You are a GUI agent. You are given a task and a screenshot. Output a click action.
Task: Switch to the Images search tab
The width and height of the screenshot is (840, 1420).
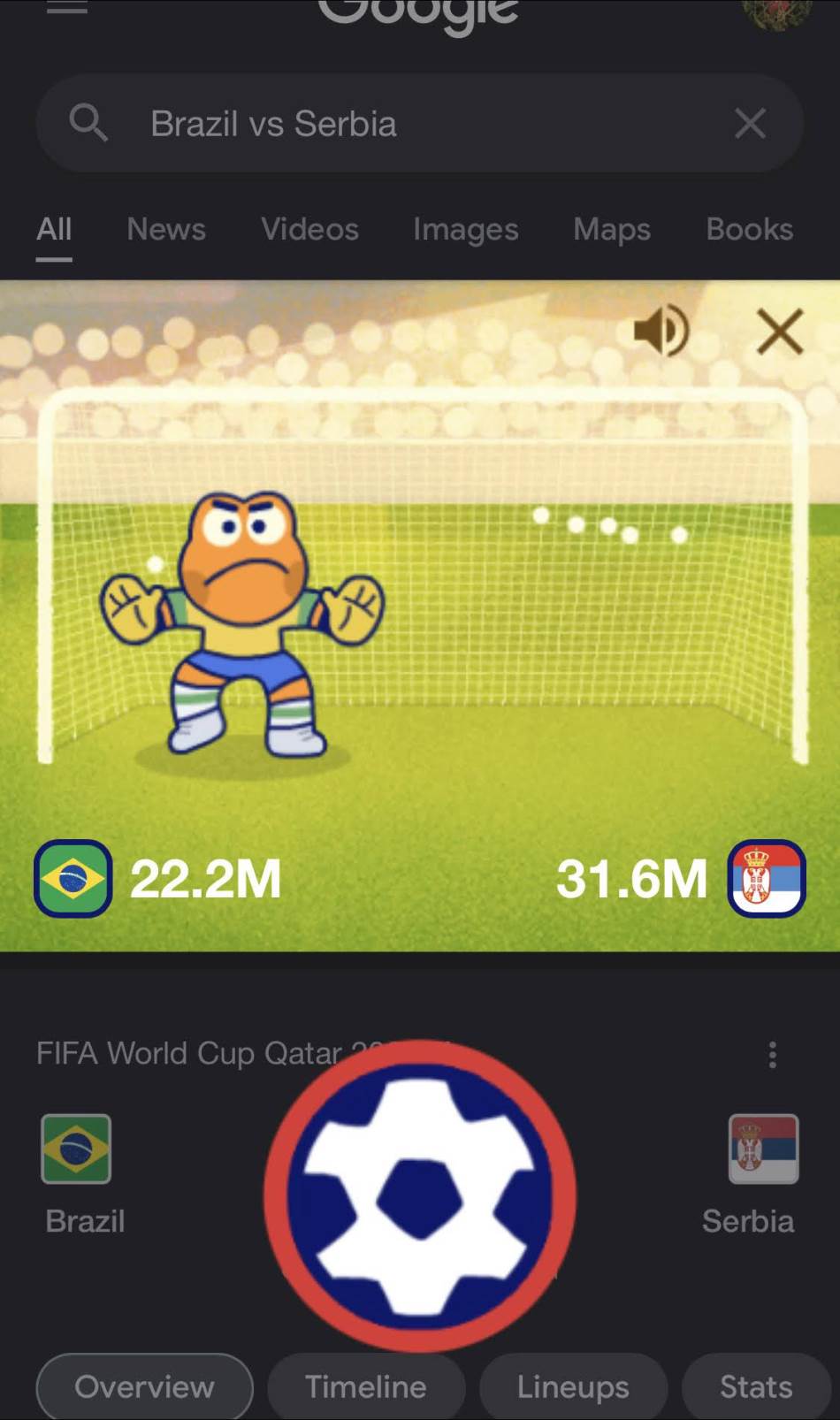pyautogui.click(x=465, y=230)
